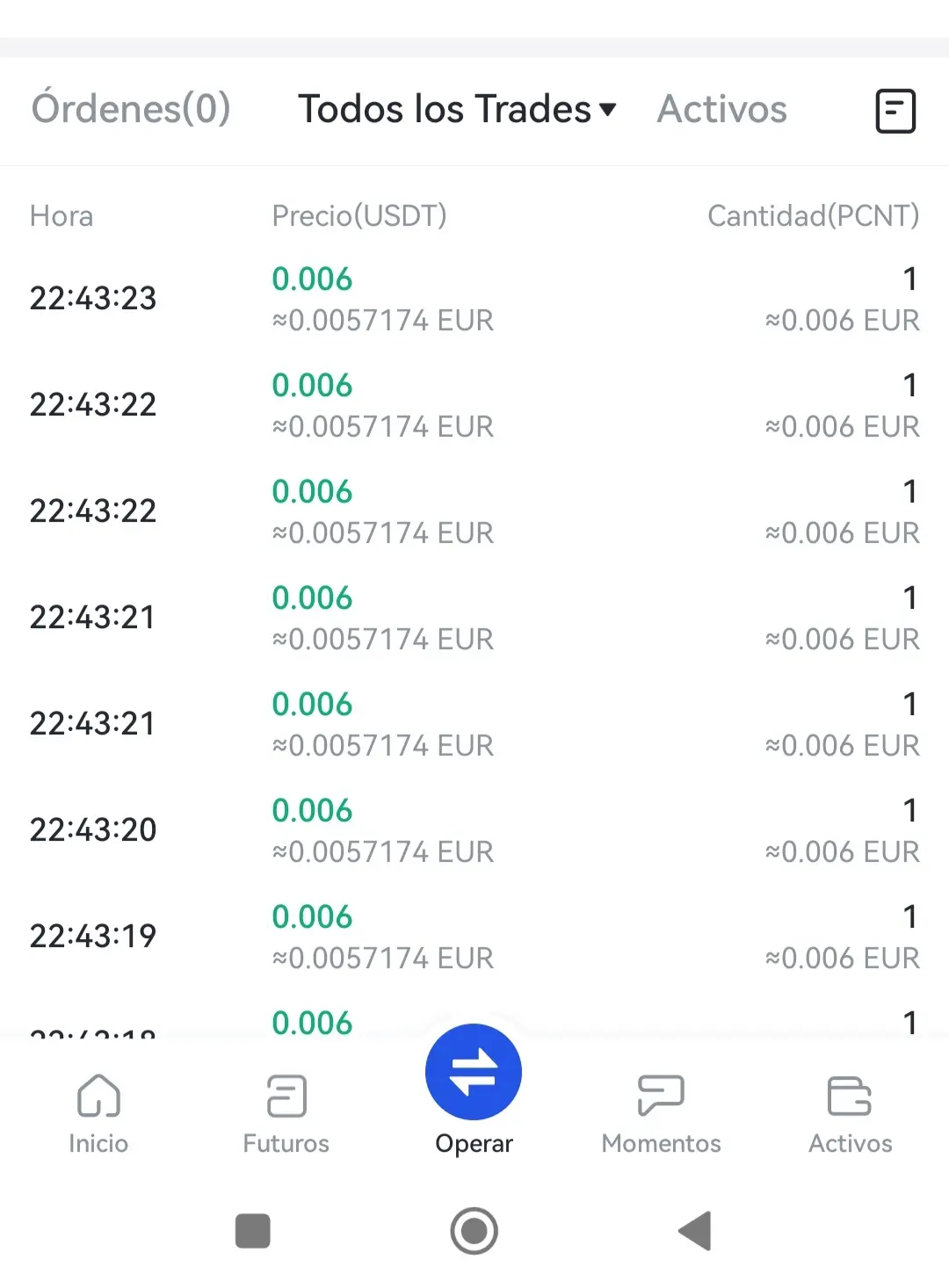Go to the Inicio home tab

point(98,1112)
